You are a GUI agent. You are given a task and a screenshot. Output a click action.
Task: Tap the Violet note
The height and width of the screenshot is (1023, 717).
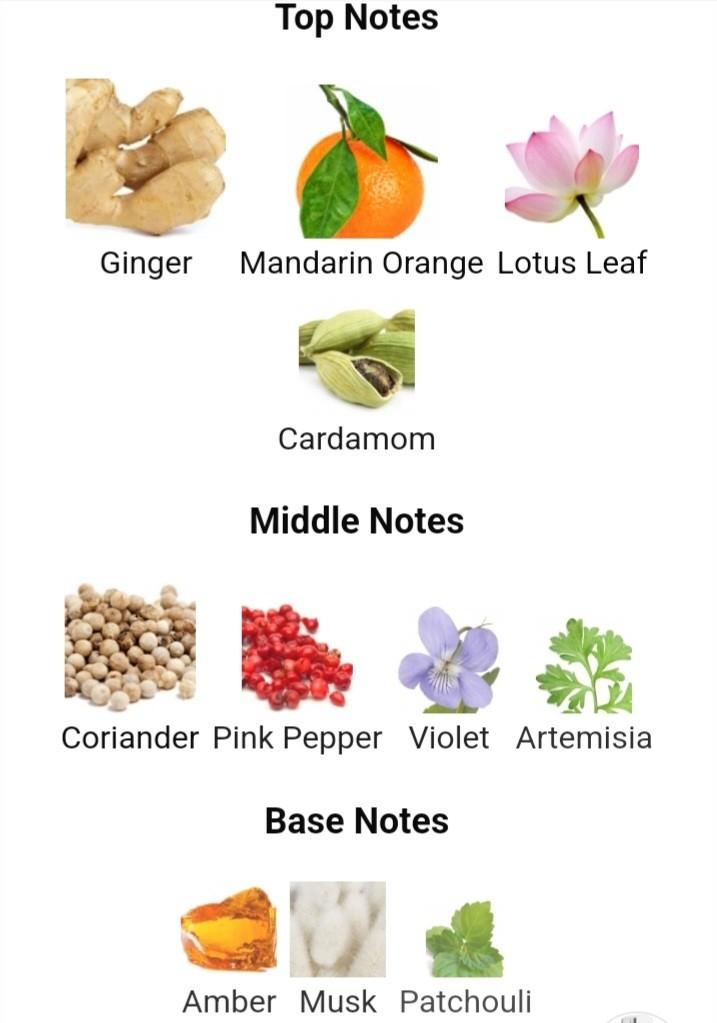click(448, 660)
